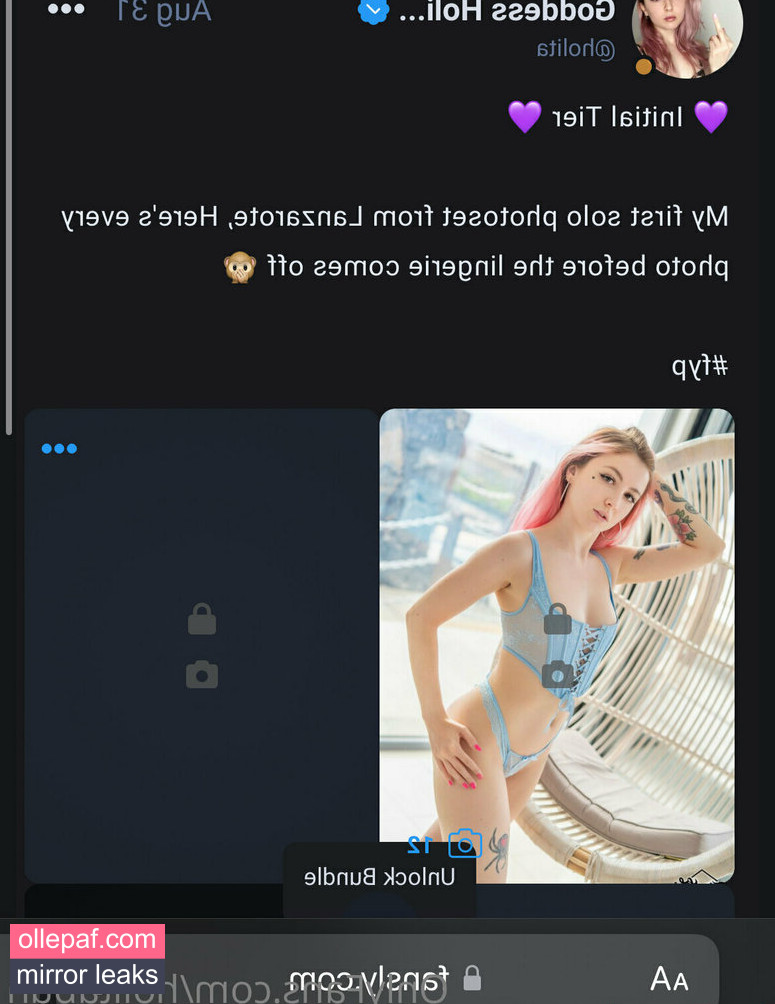The height and width of the screenshot is (1004, 775).
Task: Open the blue three-dot menu on locked tile
Action: point(59,448)
